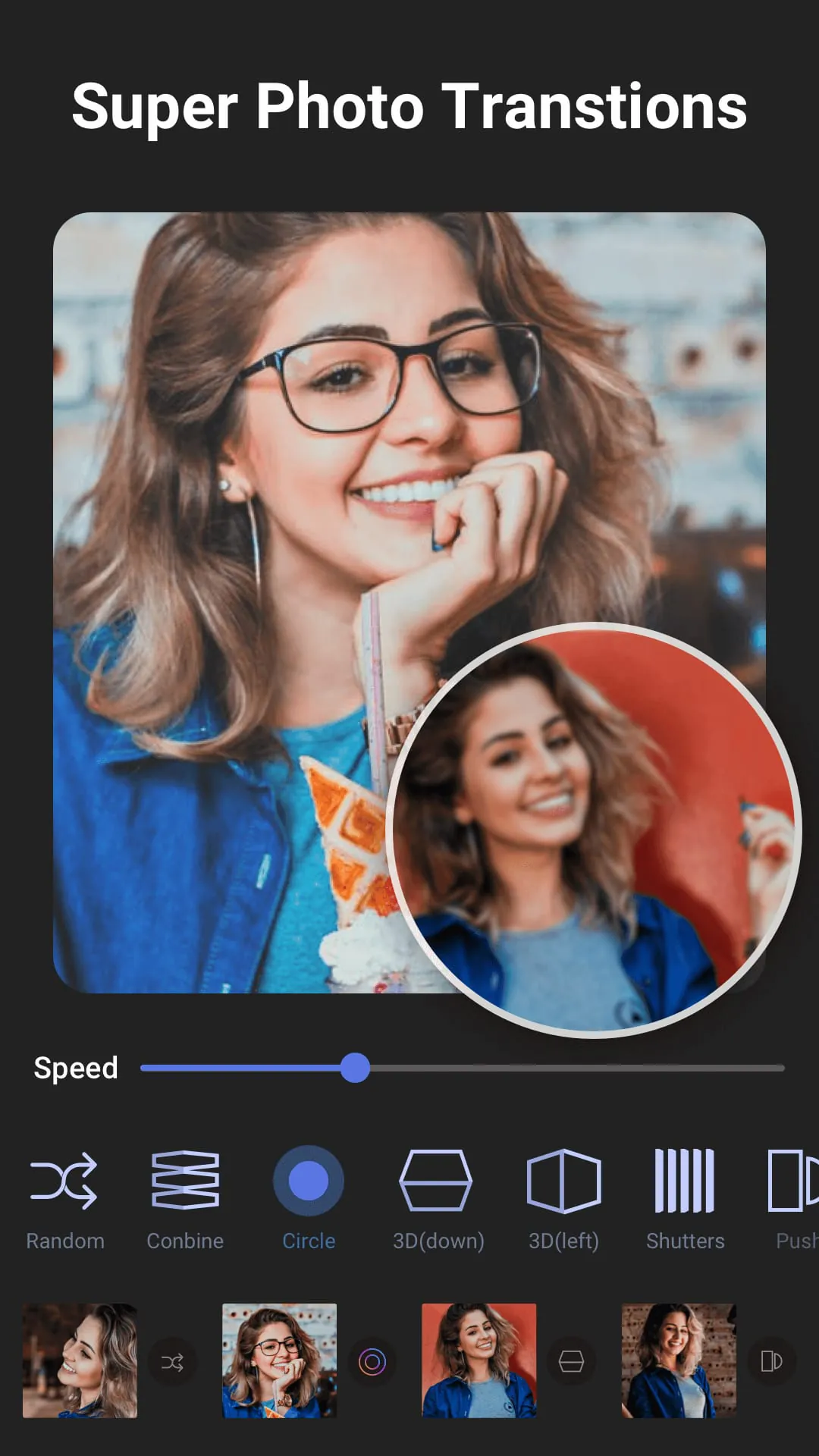This screenshot has width=819, height=1456.
Task: Open the glasses-girl photo thumbnail
Action: coord(279,1361)
